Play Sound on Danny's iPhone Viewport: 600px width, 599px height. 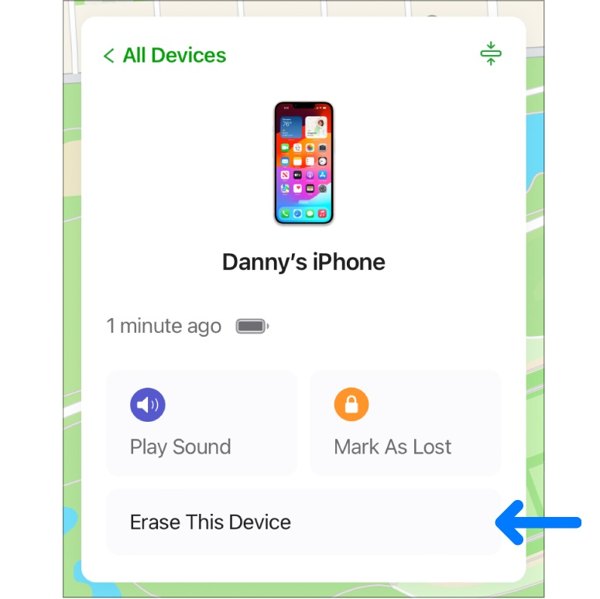201,423
